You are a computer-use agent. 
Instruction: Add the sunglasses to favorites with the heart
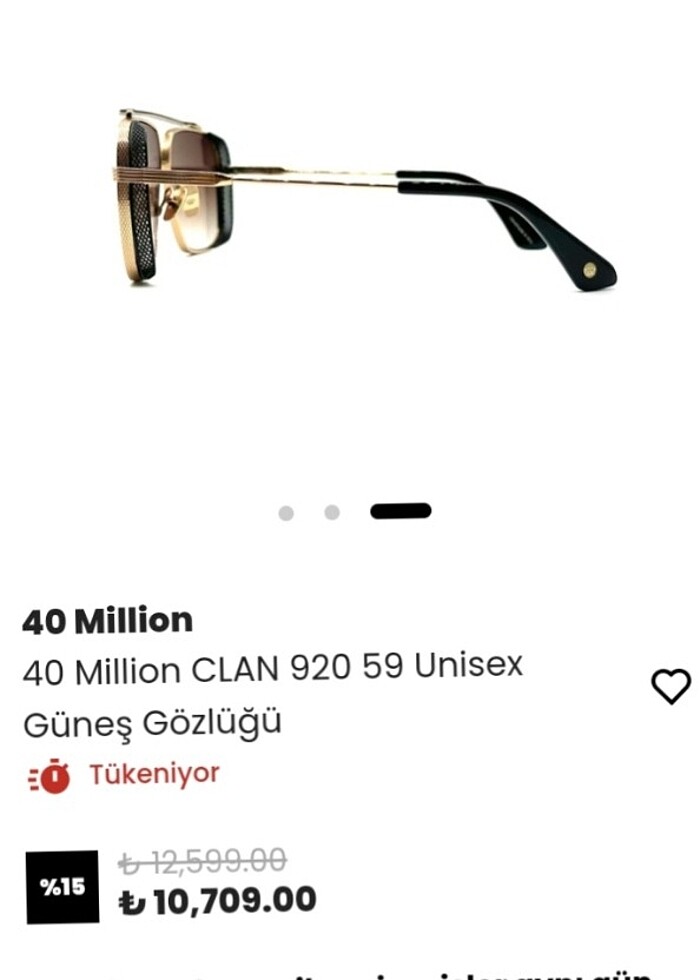[670, 686]
